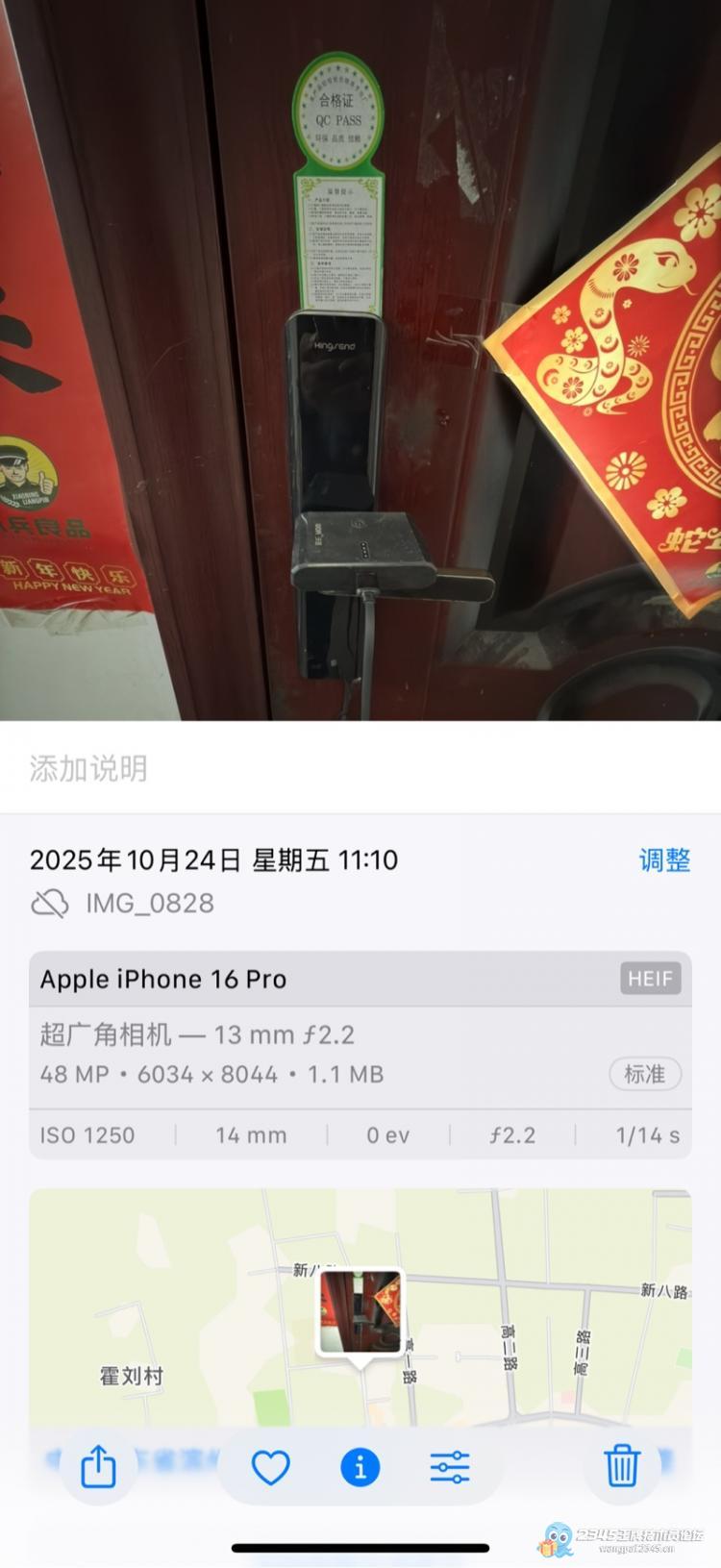Toggle the photo info button
This screenshot has width=721, height=1568.
(360, 1467)
